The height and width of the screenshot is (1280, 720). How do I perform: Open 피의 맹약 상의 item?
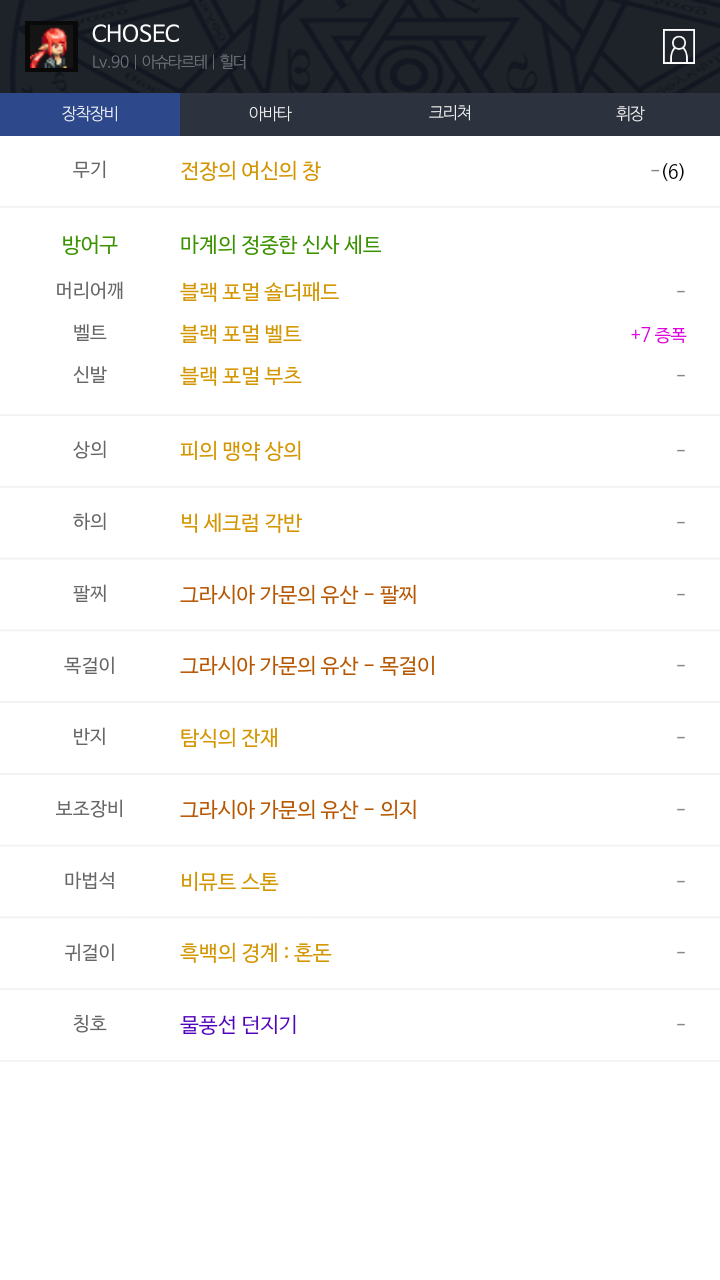point(241,451)
